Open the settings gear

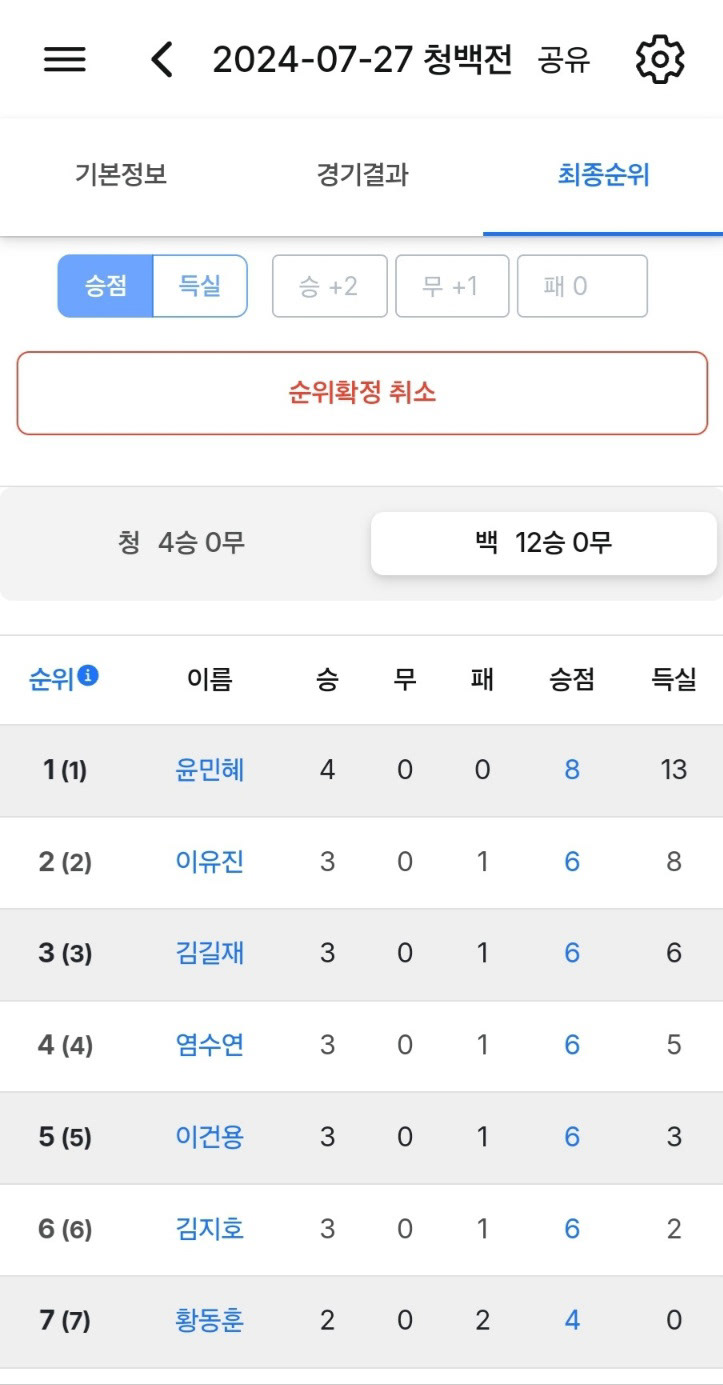coord(660,60)
